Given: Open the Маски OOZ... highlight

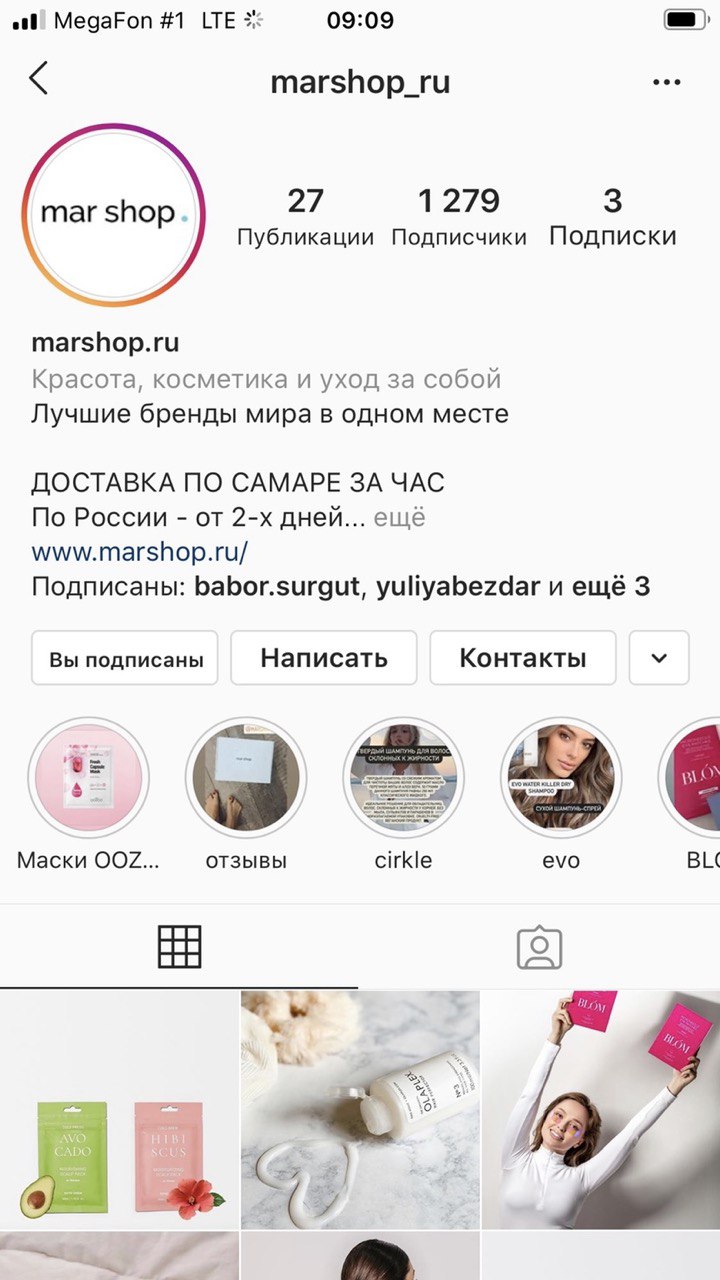Looking at the screenshot, I should 88,778.
